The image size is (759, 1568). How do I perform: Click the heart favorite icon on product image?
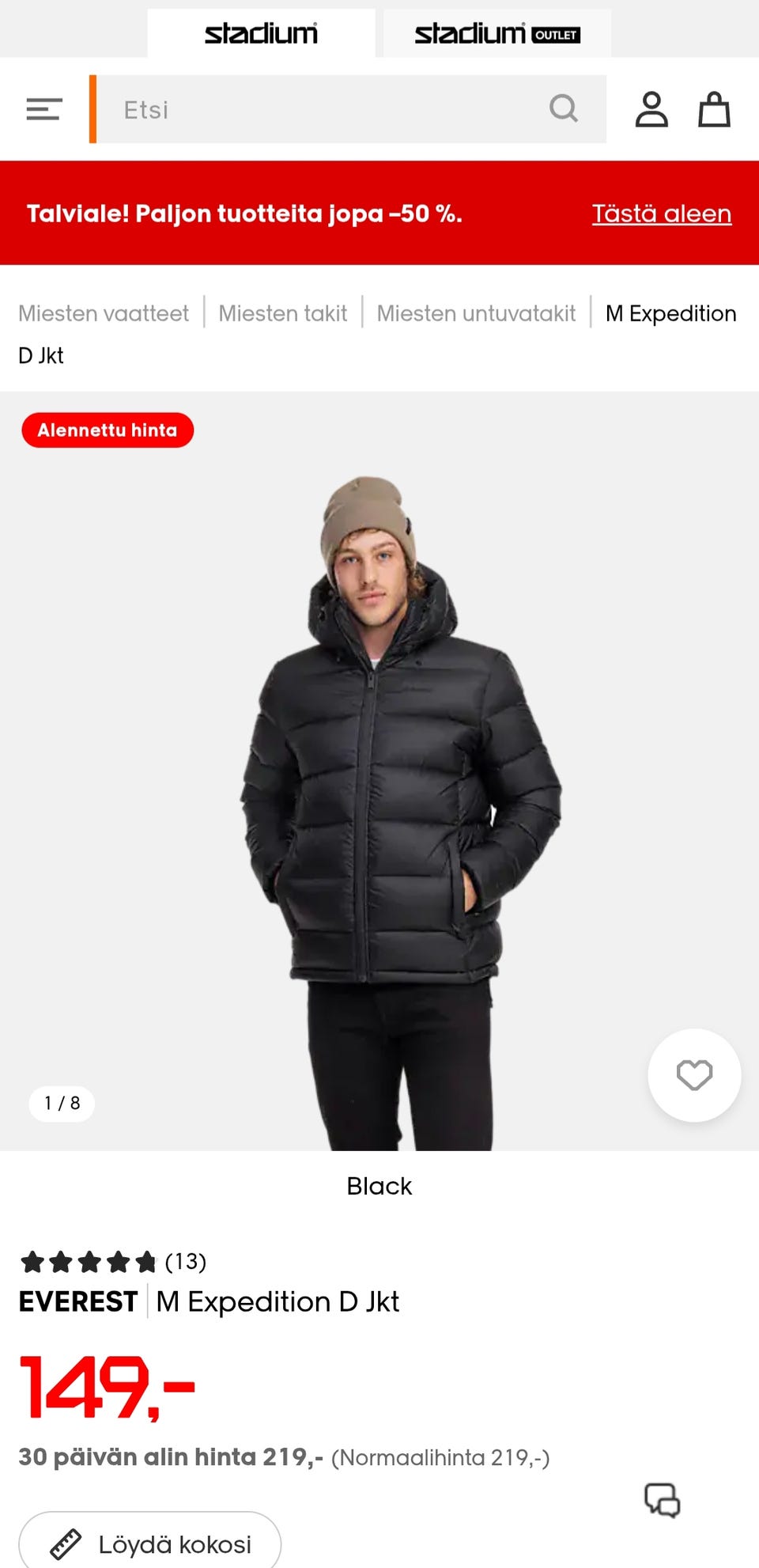click(x=693, y=1075)
